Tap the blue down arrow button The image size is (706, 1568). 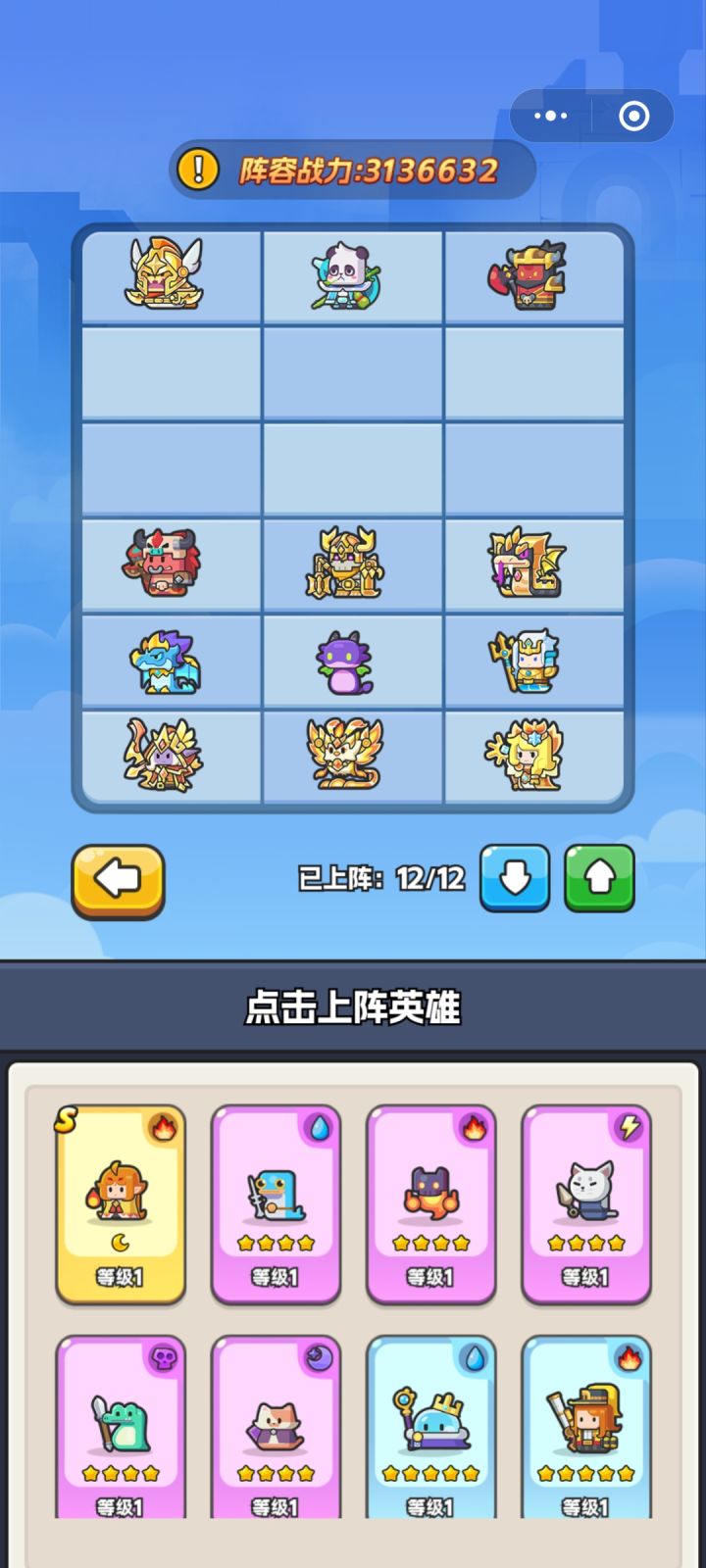tap(514, 878)
